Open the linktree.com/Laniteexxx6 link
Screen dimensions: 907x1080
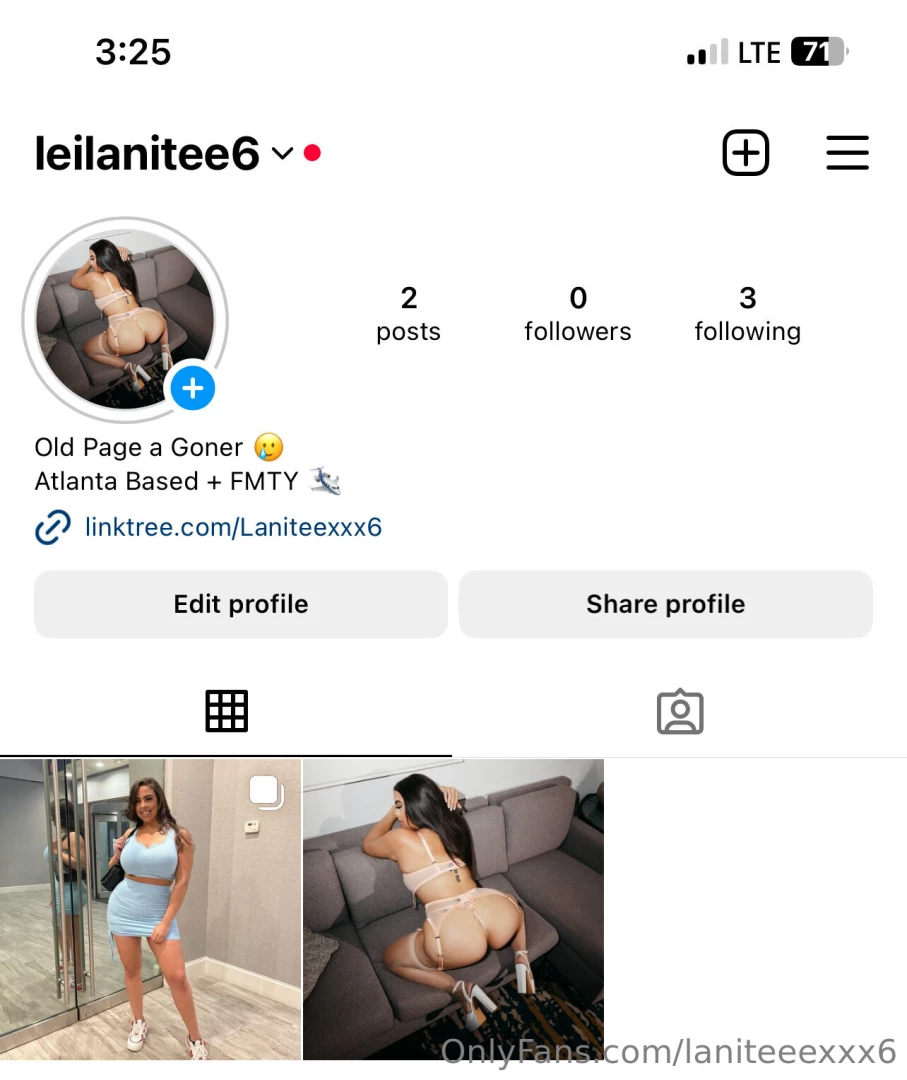click(233, 527)
